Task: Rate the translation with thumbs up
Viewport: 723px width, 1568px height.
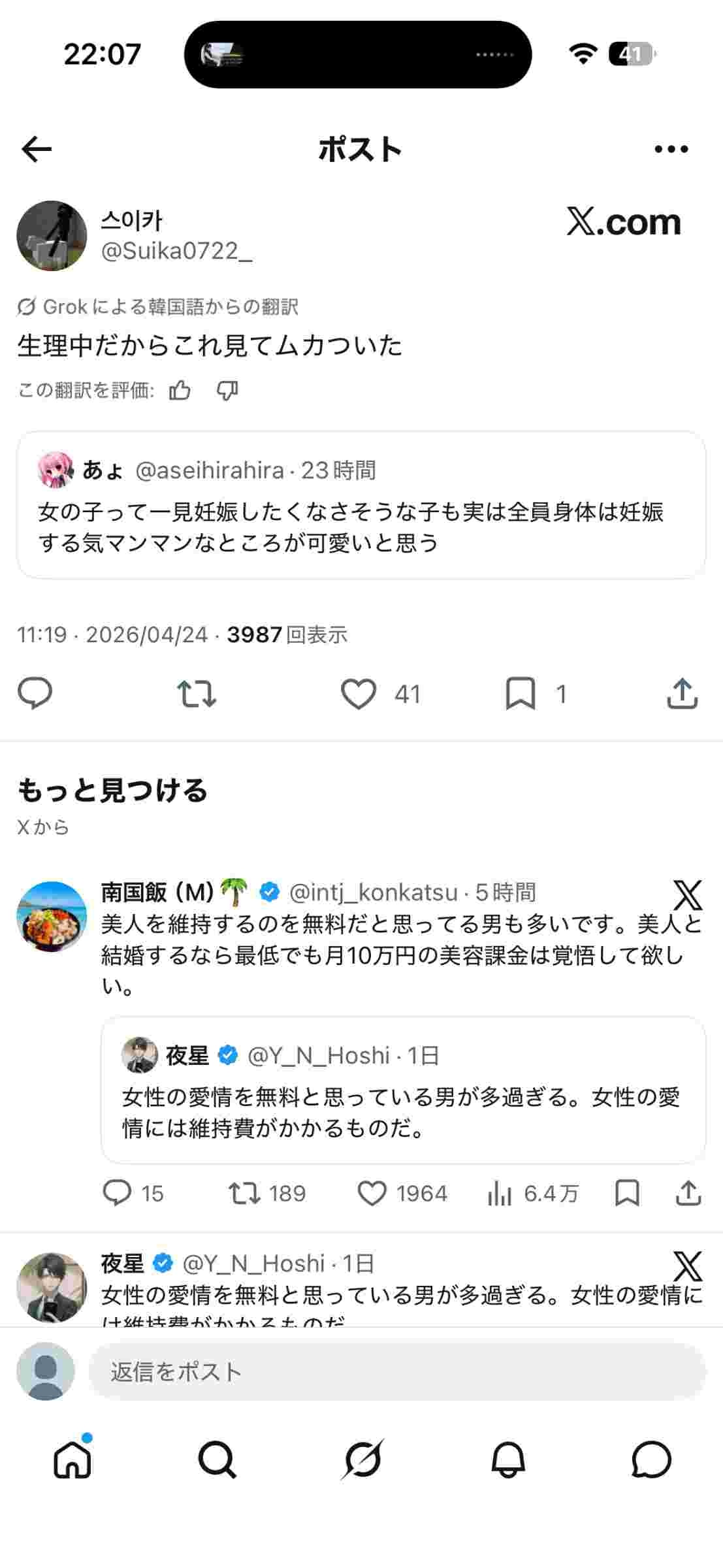Action: pos(180,391)
